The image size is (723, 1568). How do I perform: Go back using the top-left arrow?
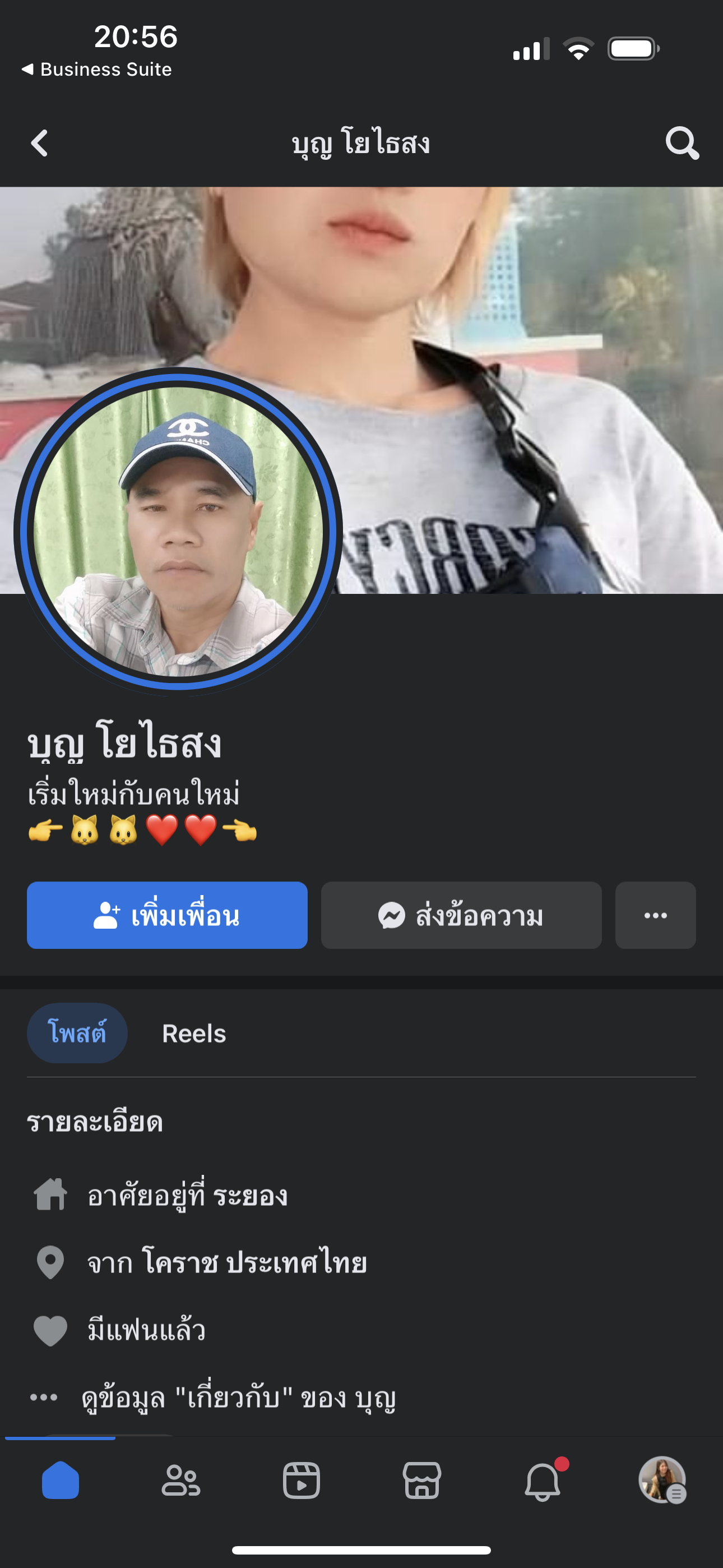coord(40,144)
